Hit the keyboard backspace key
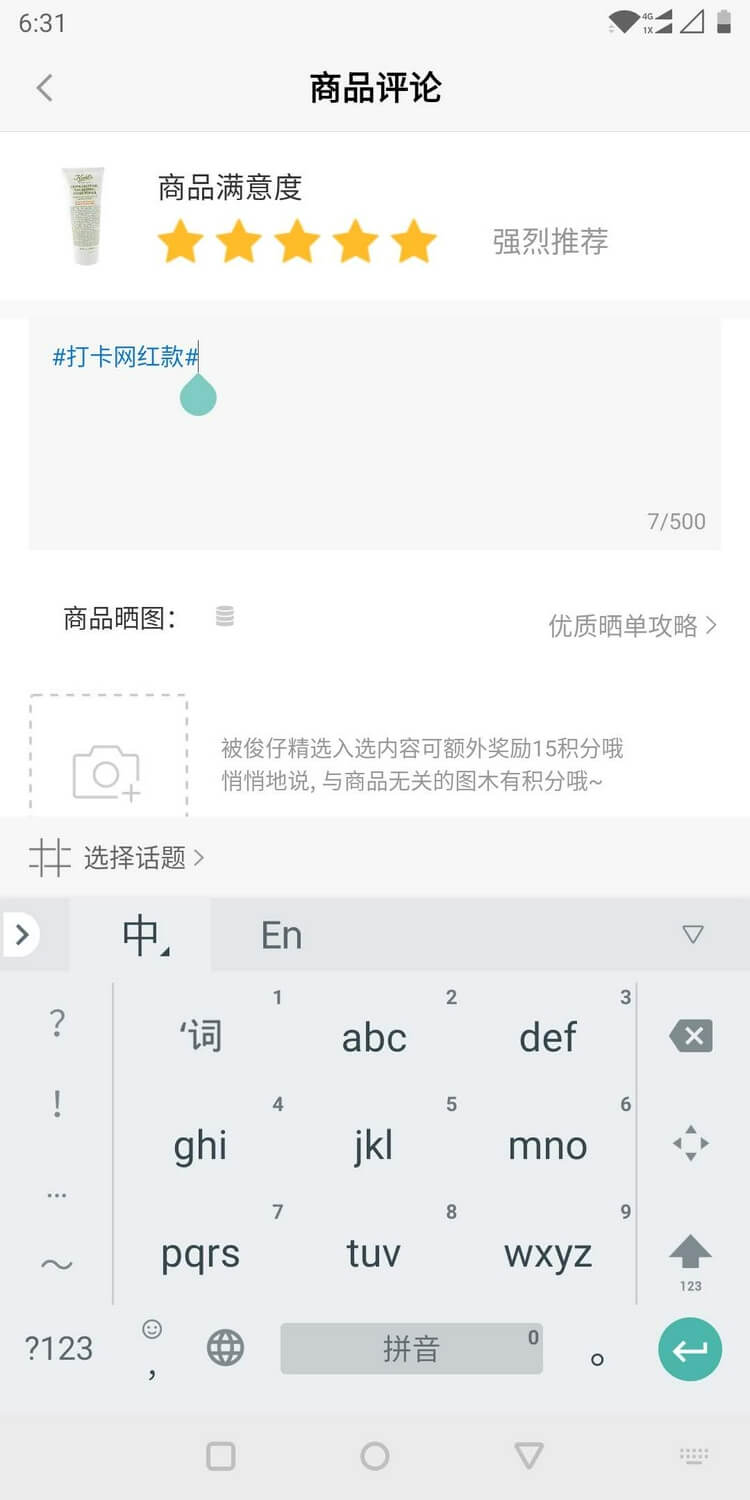The height and width of the screenshot is (1500, 750). tap(691, 1036)
